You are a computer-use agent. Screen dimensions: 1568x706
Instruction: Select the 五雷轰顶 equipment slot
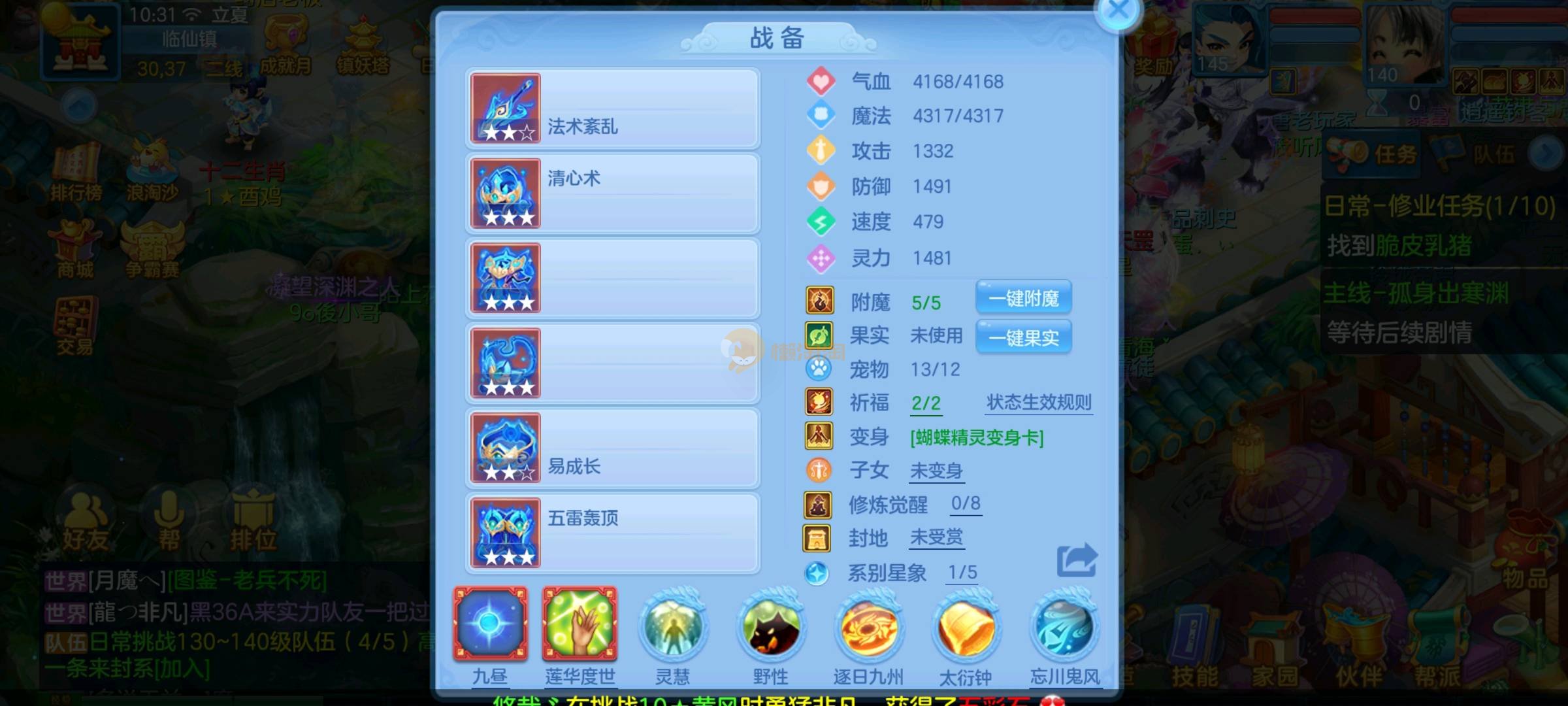(x=612, y=533)
